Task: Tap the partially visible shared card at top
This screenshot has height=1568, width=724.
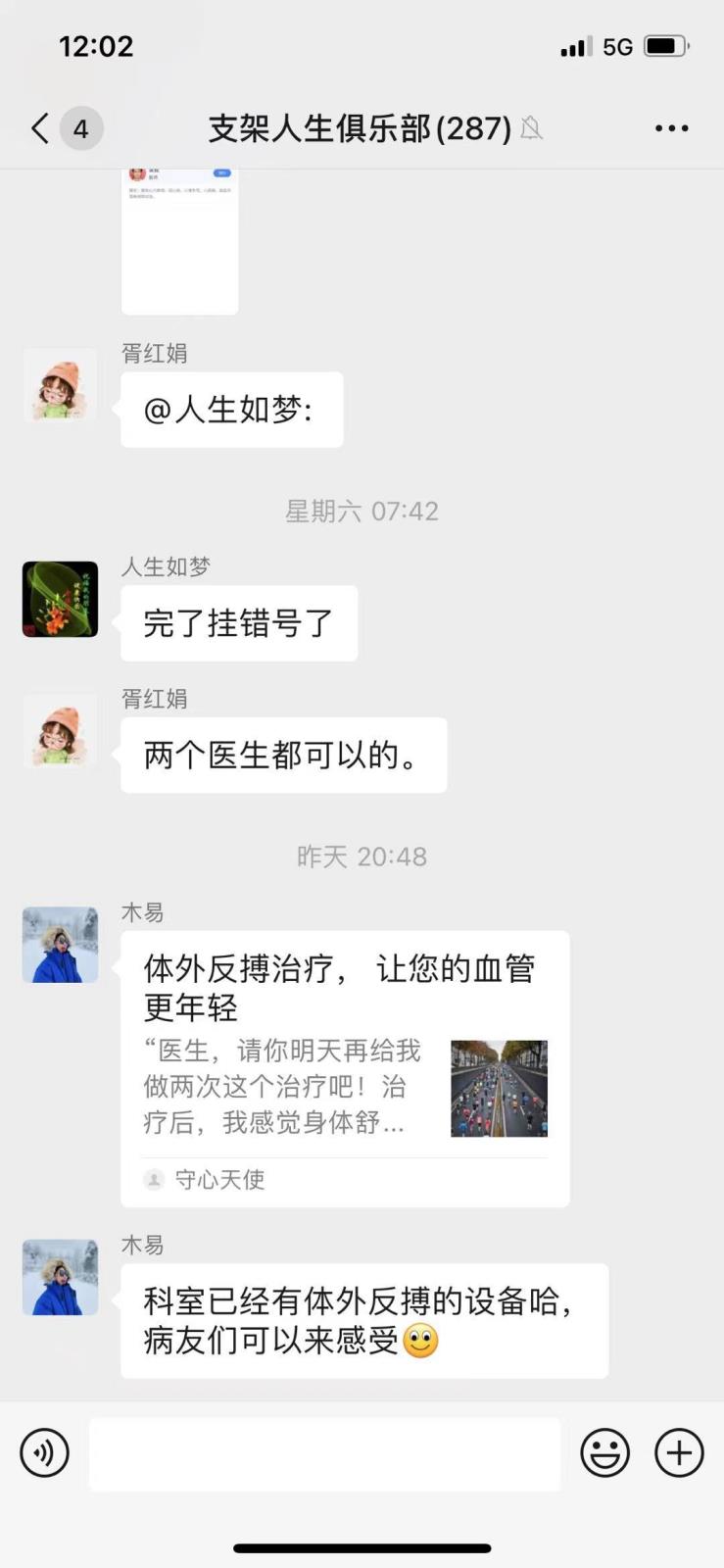Action: point(179,240)
